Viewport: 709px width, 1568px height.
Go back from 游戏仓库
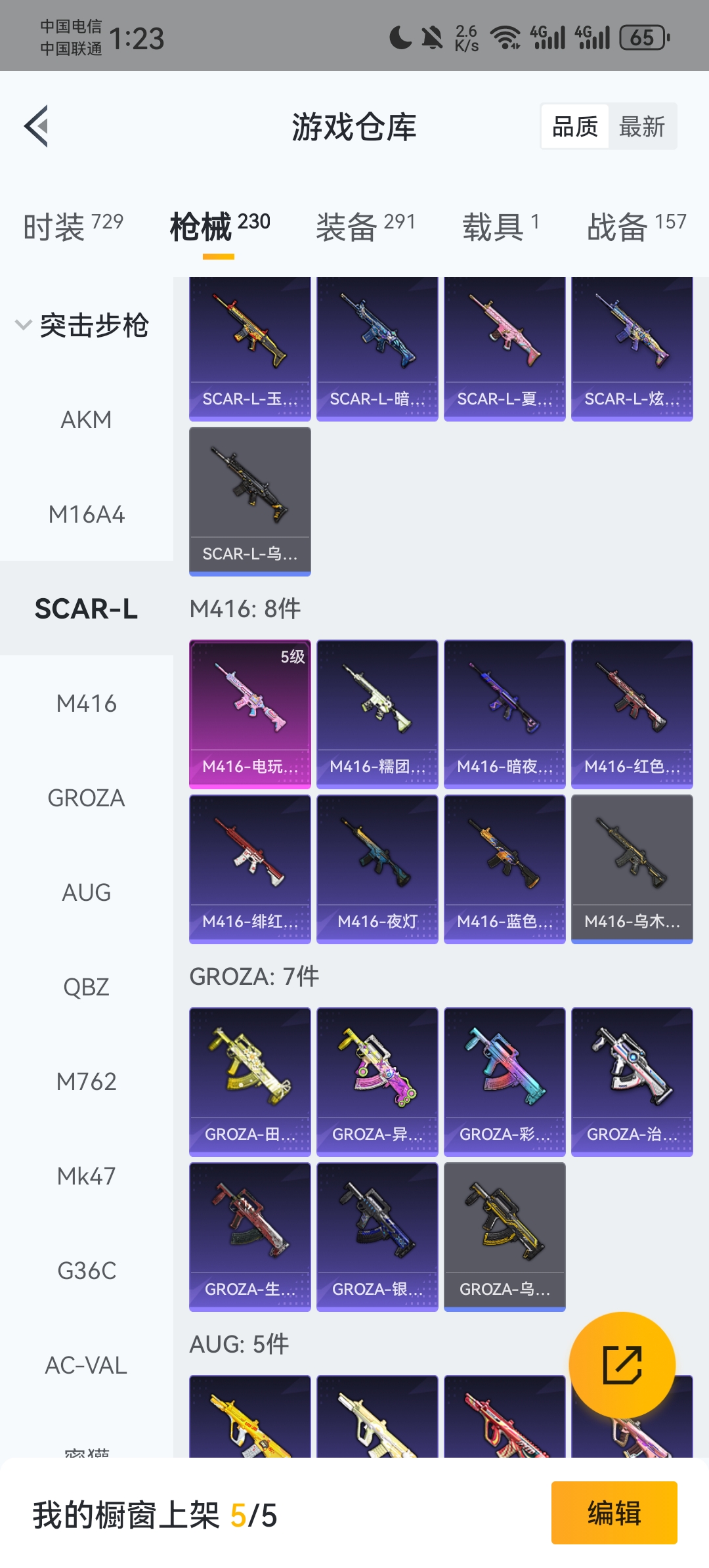click(x=37, y=126)
